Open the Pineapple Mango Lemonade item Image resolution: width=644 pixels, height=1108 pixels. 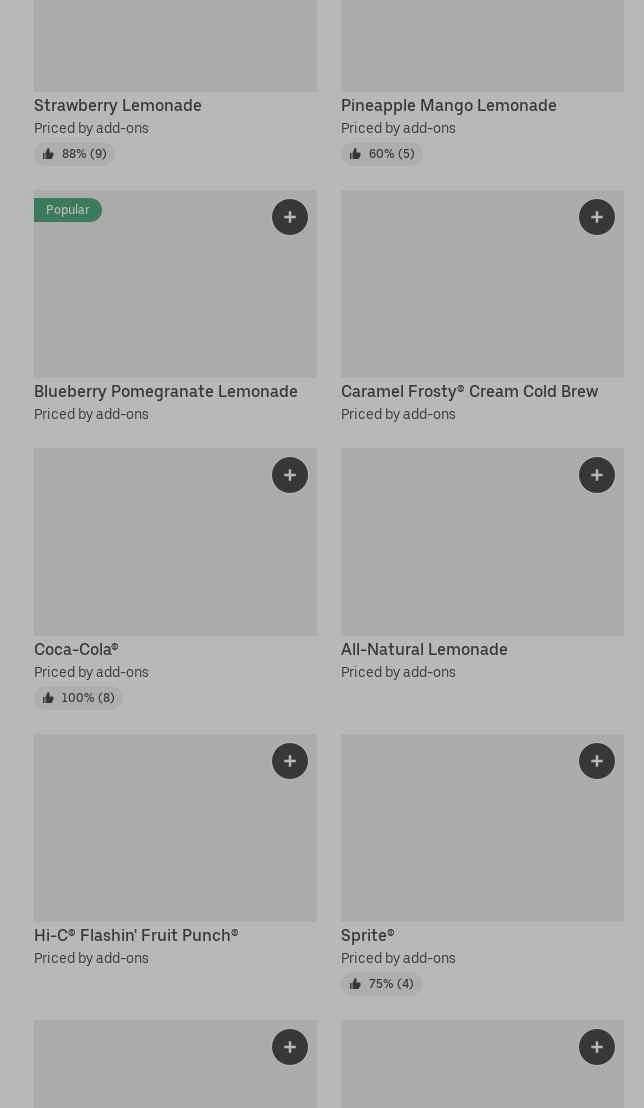(x=448, y=106)
